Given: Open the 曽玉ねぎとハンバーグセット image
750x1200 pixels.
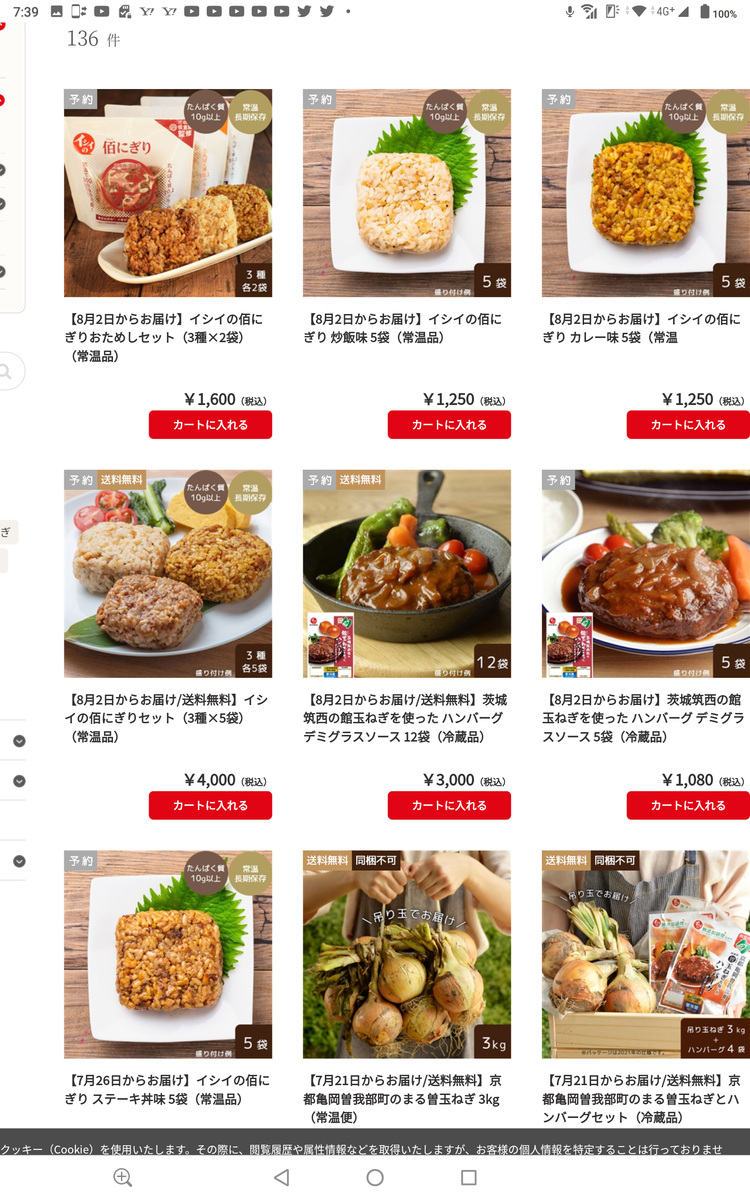Looking at the screenshot, I should (646, 955).
